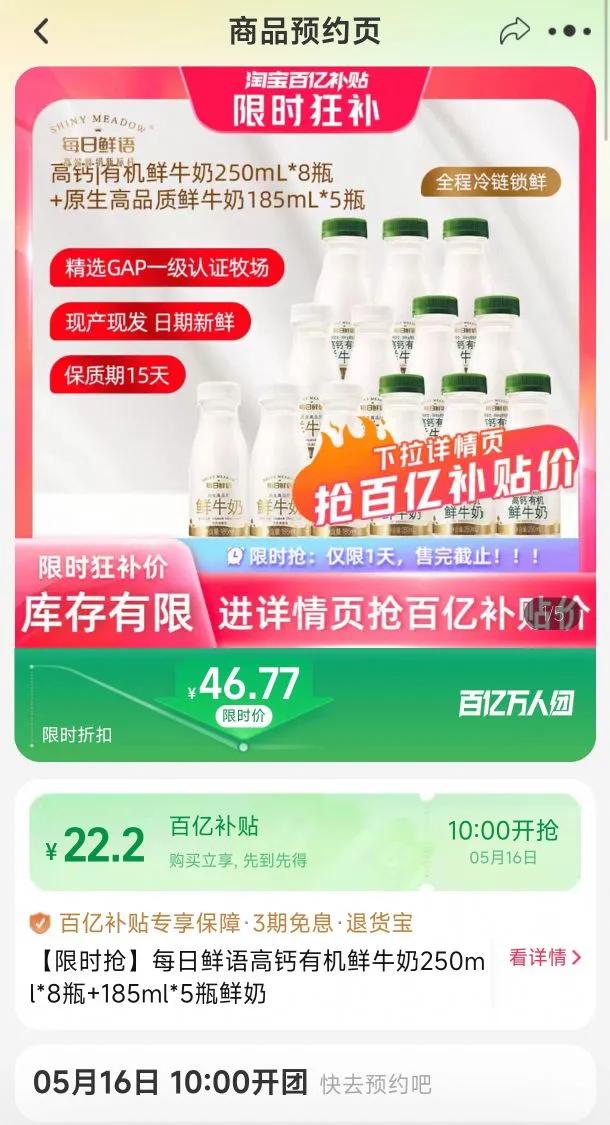Share this product reservation page

514,31
